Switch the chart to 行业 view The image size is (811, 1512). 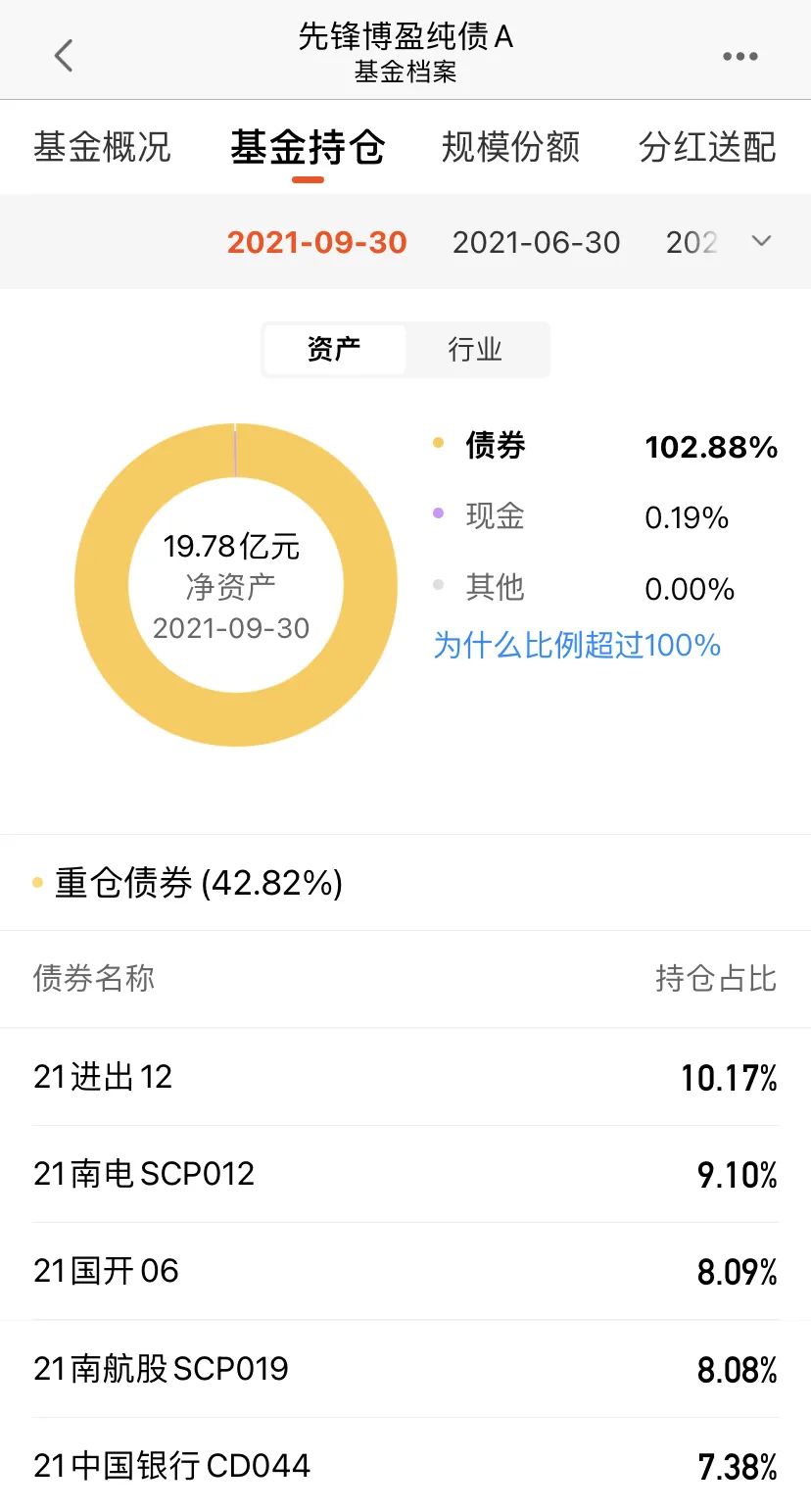475,350
